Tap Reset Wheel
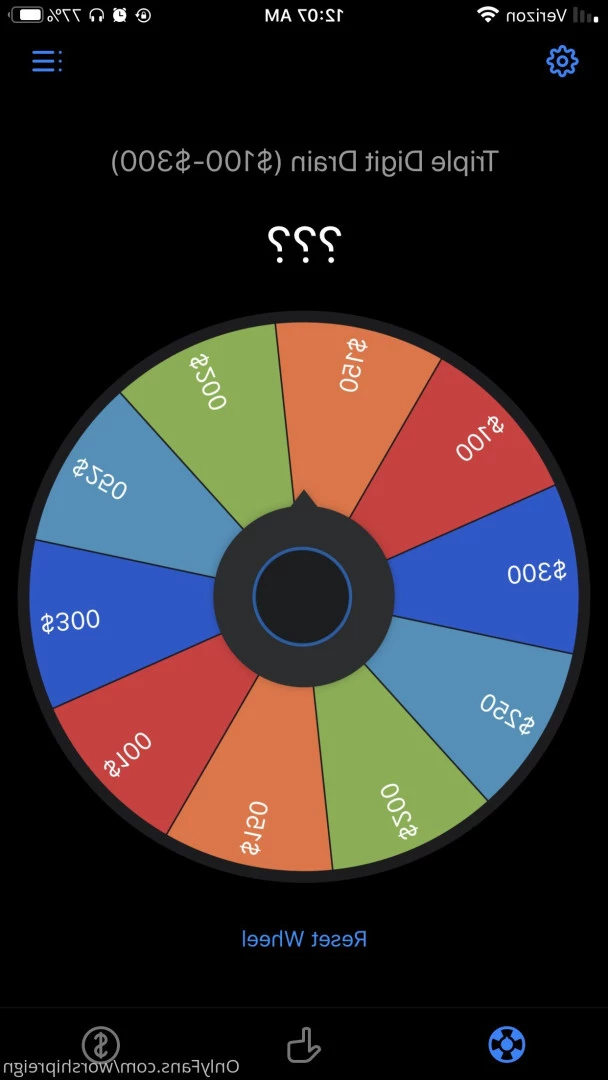 pos(304,939)
